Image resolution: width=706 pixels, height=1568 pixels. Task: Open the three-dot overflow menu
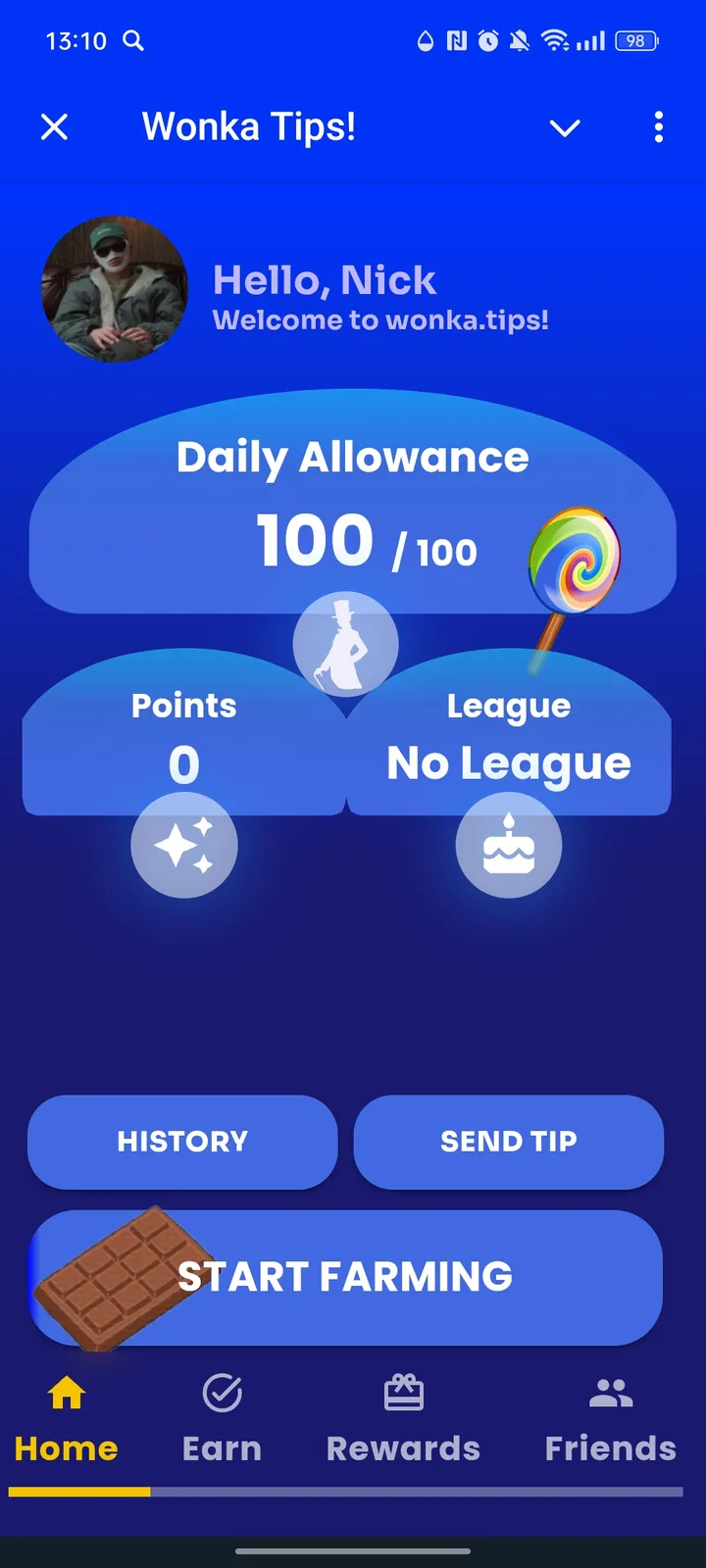coord(658,127)
